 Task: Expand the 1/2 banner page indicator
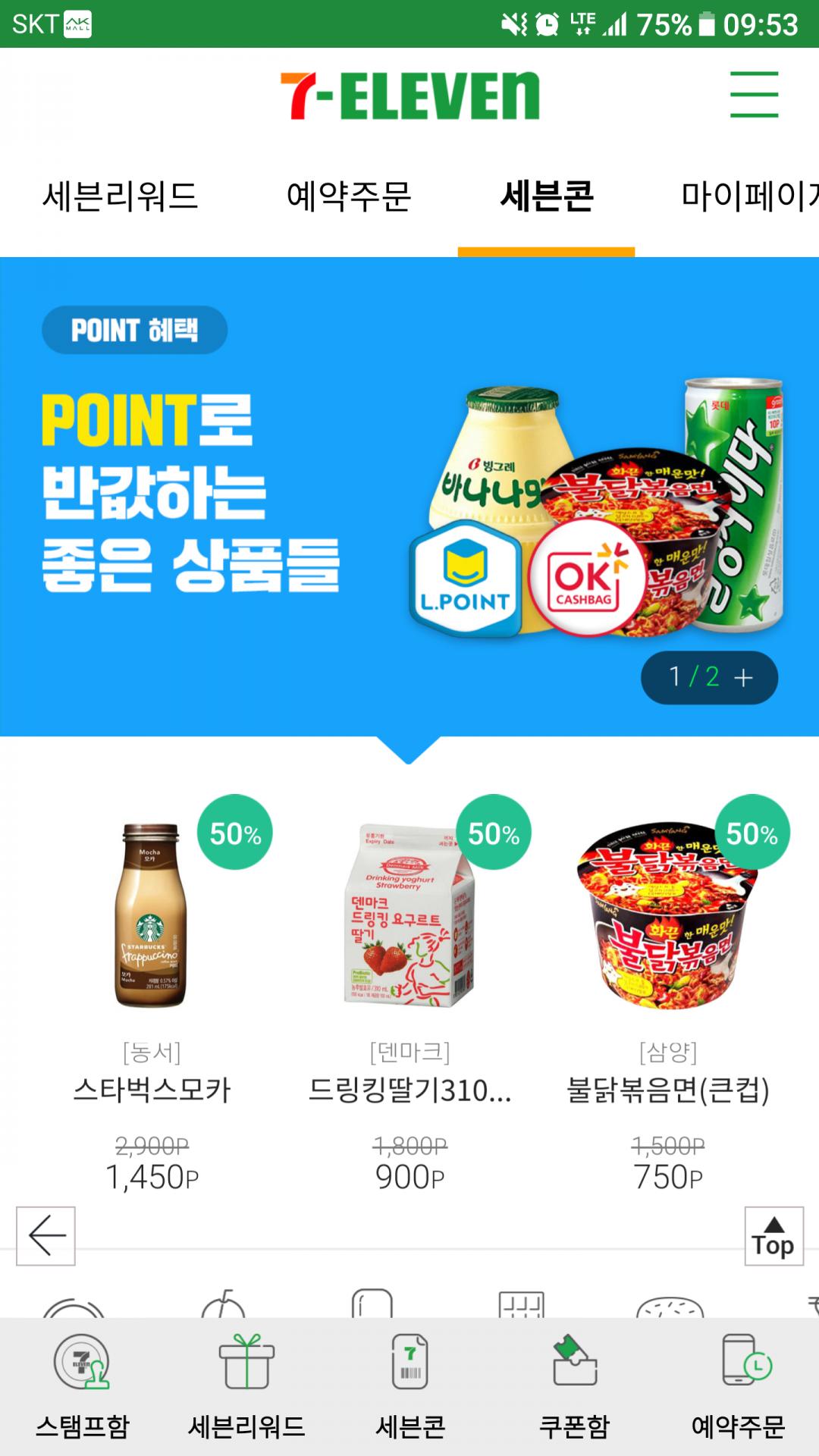point(709,676)
